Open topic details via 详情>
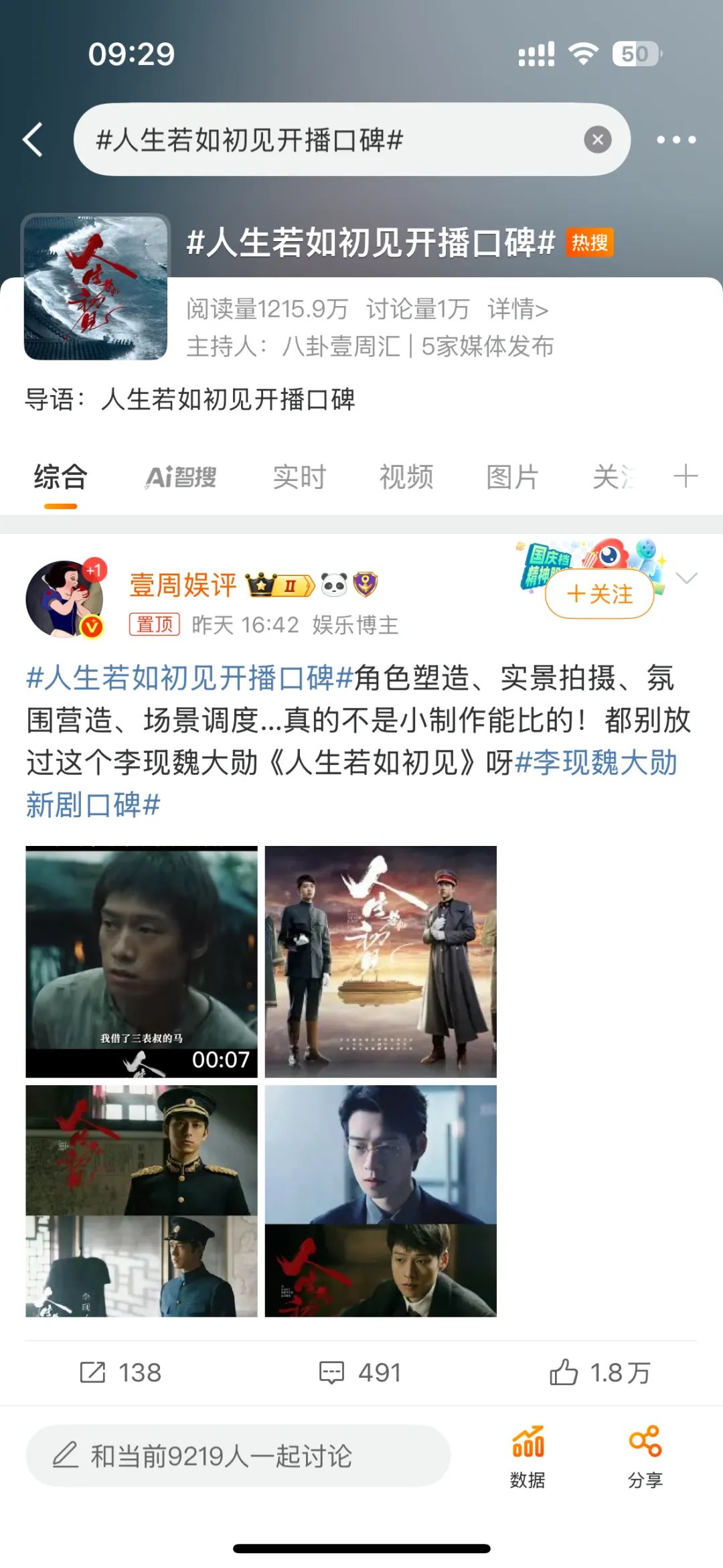The image size is (723, 1568). point(517,309)
